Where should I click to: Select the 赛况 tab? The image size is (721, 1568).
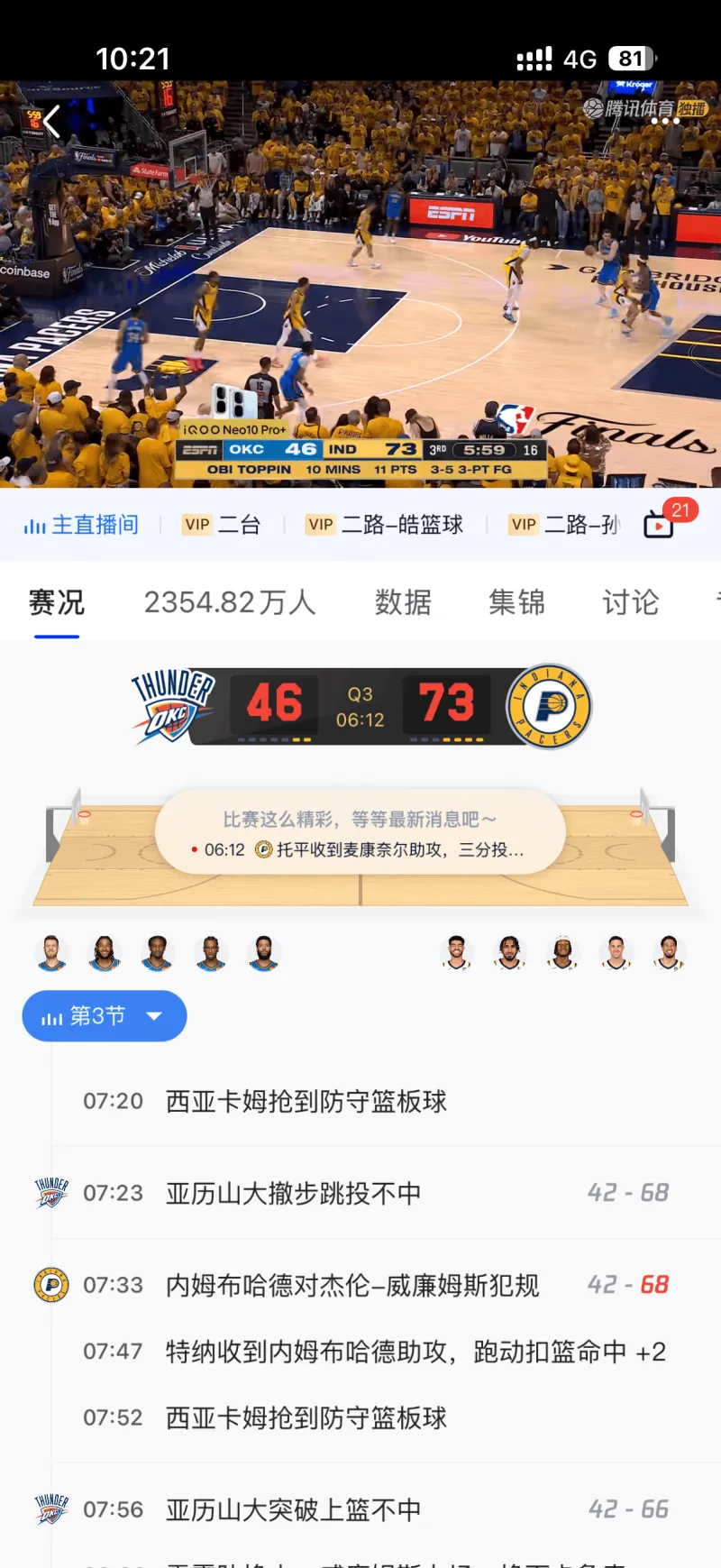(x=56, y=602)
